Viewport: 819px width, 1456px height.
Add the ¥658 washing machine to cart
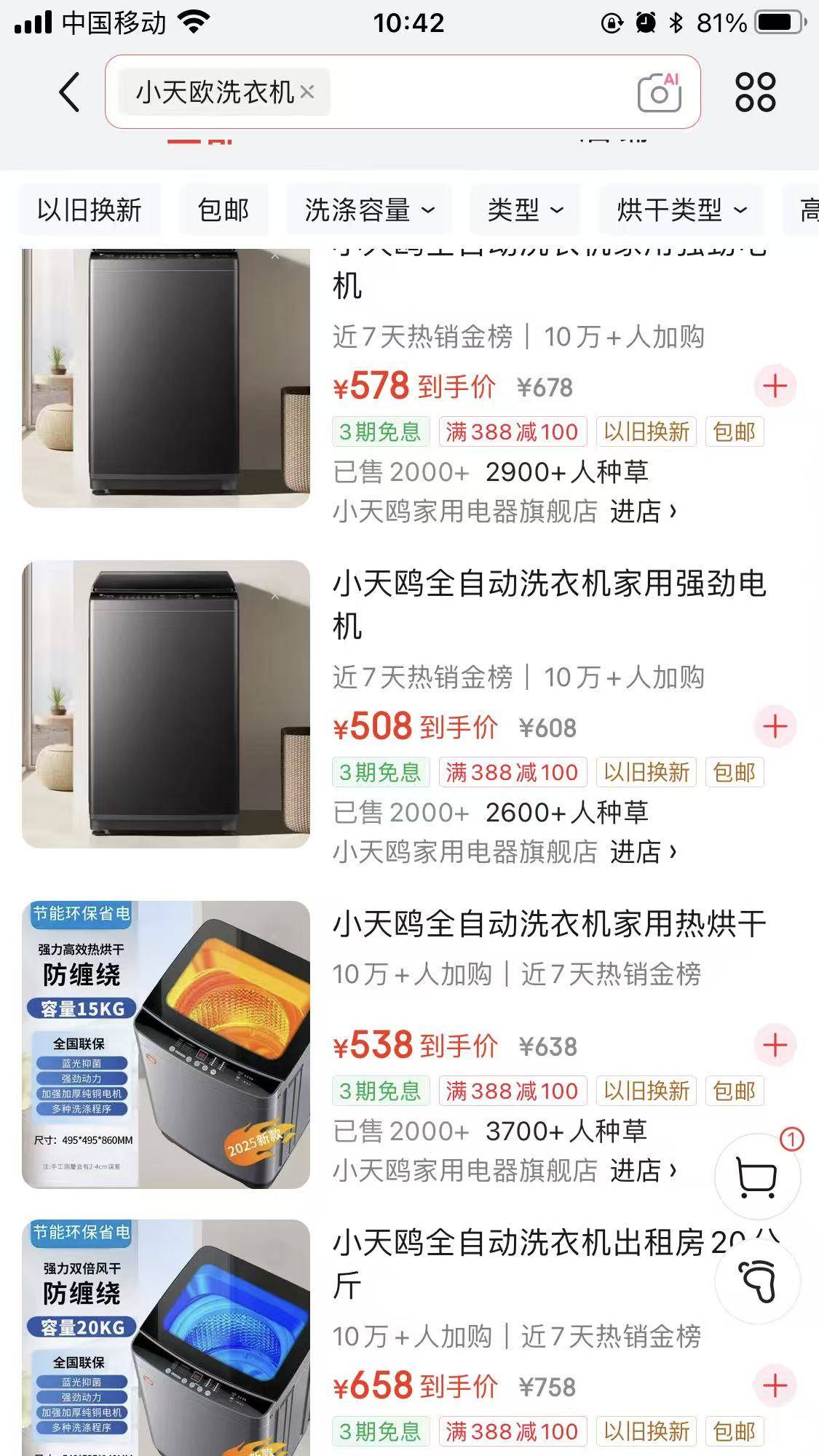point(775,1385)
